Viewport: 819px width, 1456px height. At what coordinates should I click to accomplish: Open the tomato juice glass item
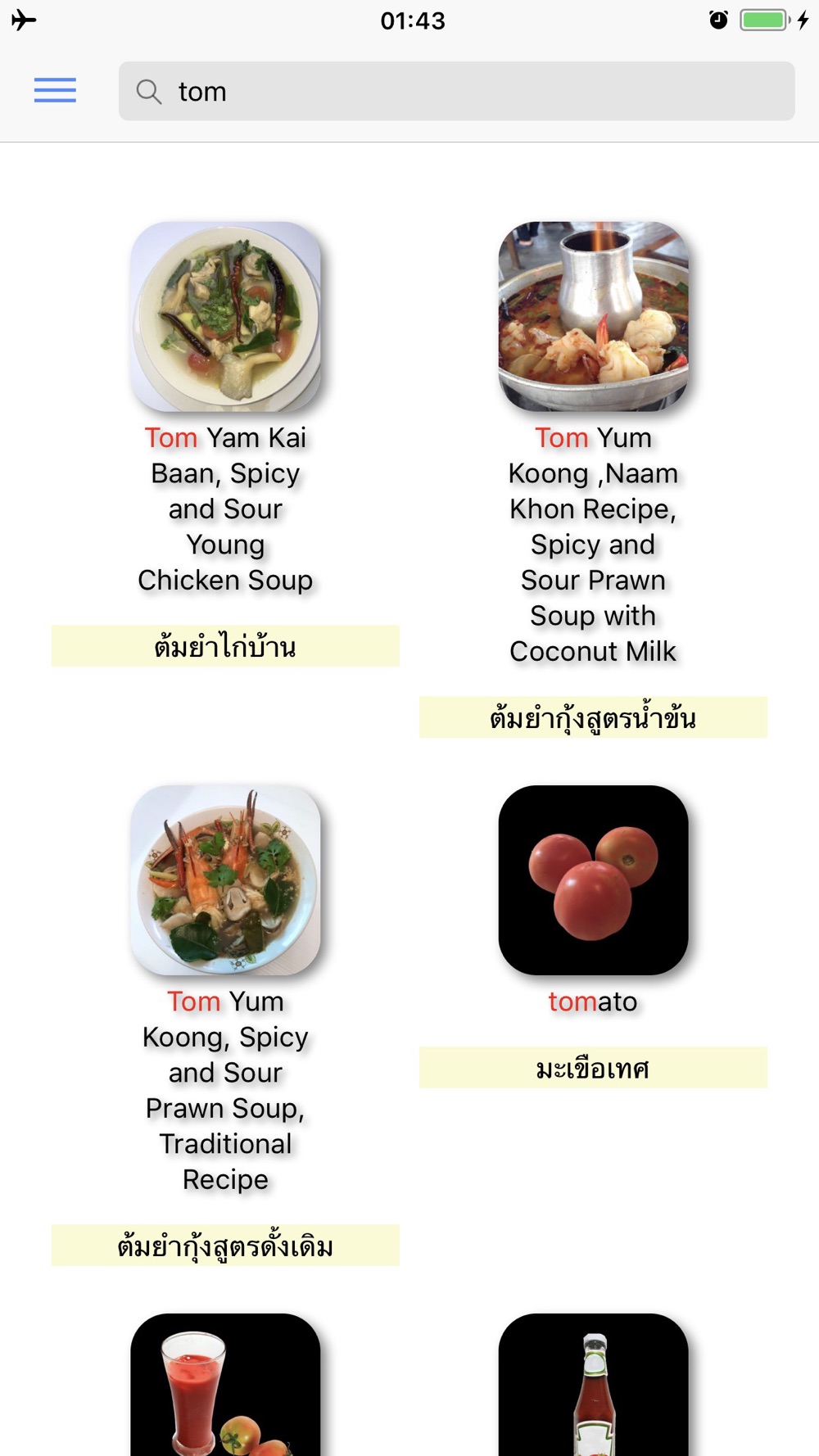tap(225, 1385)
